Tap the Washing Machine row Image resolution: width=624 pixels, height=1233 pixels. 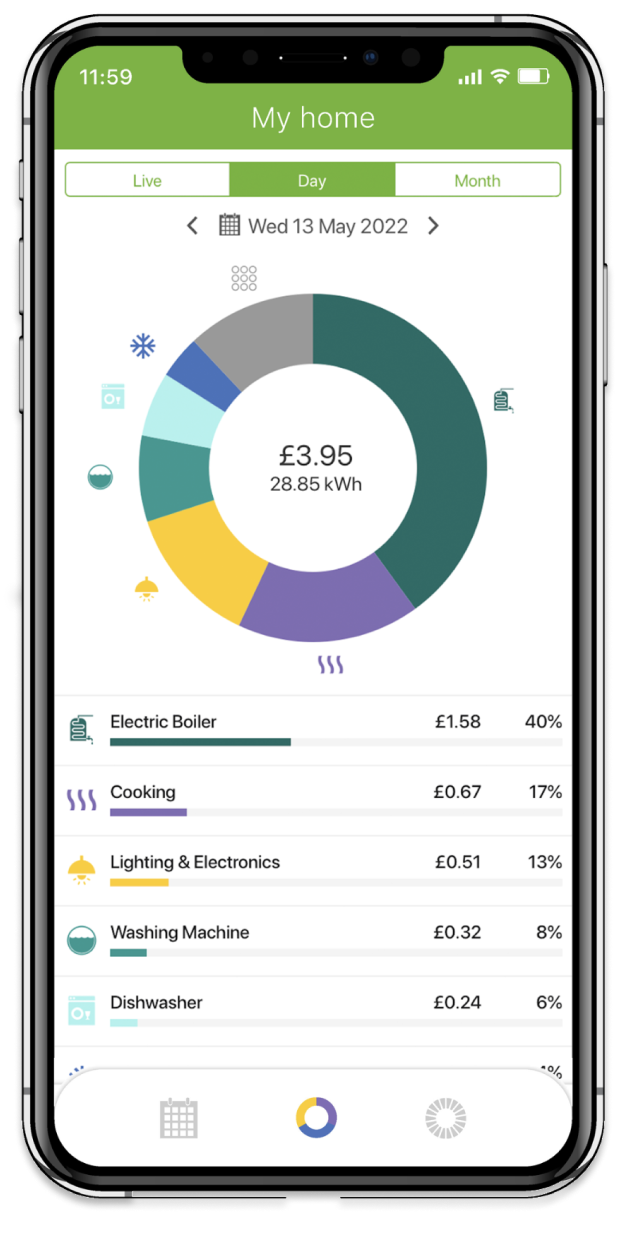point(313,940)
